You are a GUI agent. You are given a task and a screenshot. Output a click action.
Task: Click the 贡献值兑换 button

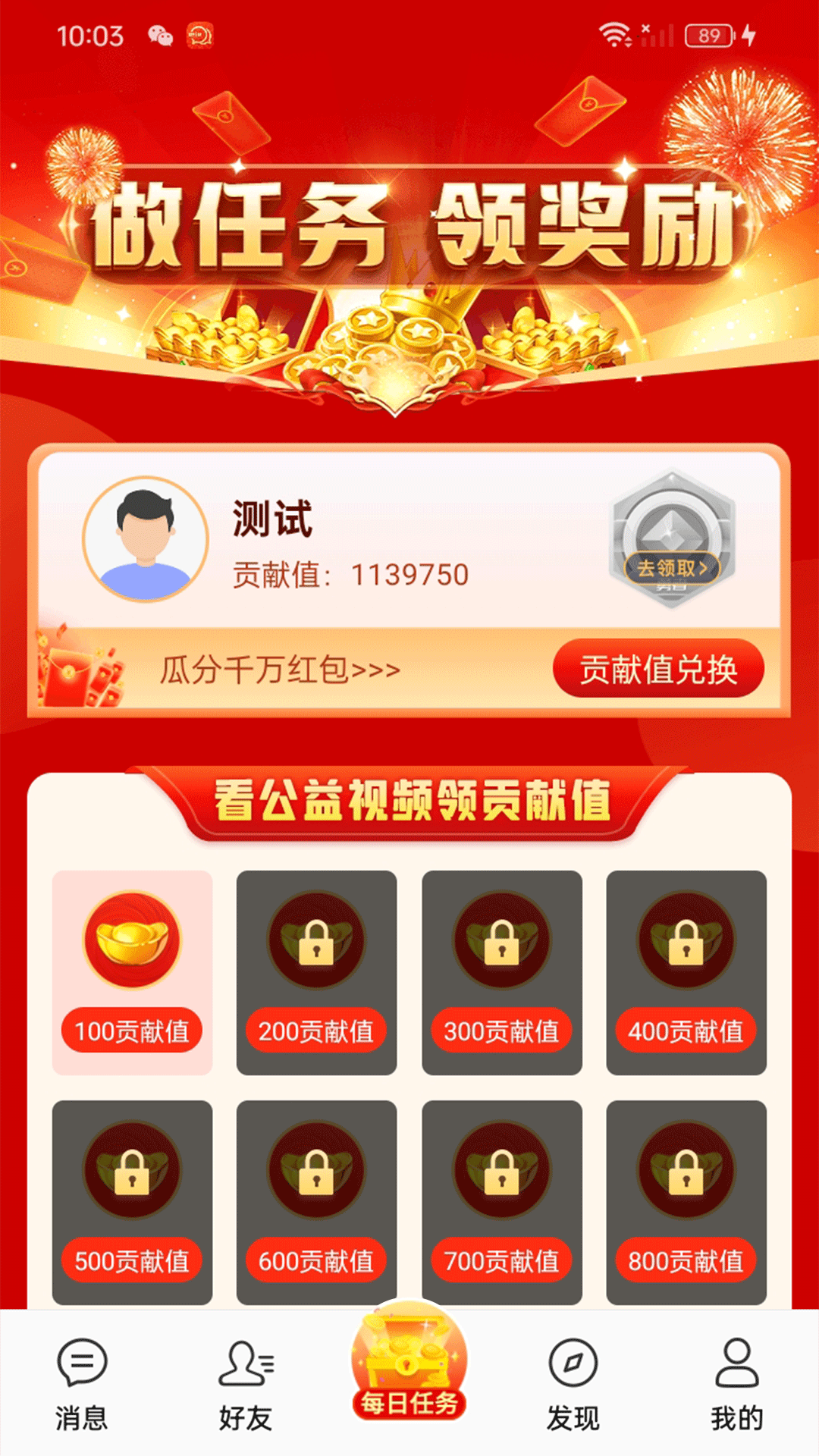tap(660, 670)
